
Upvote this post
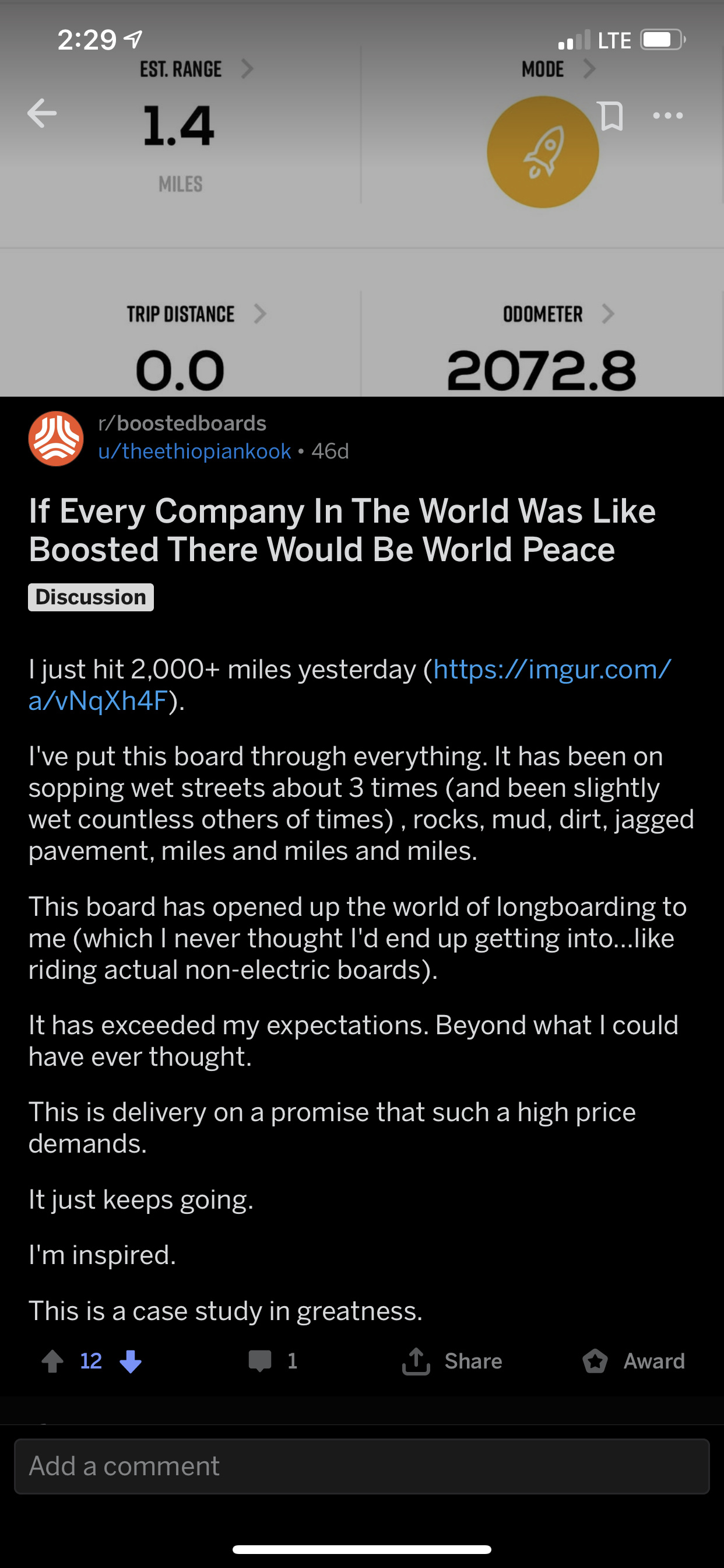[x=52, y=1361]
